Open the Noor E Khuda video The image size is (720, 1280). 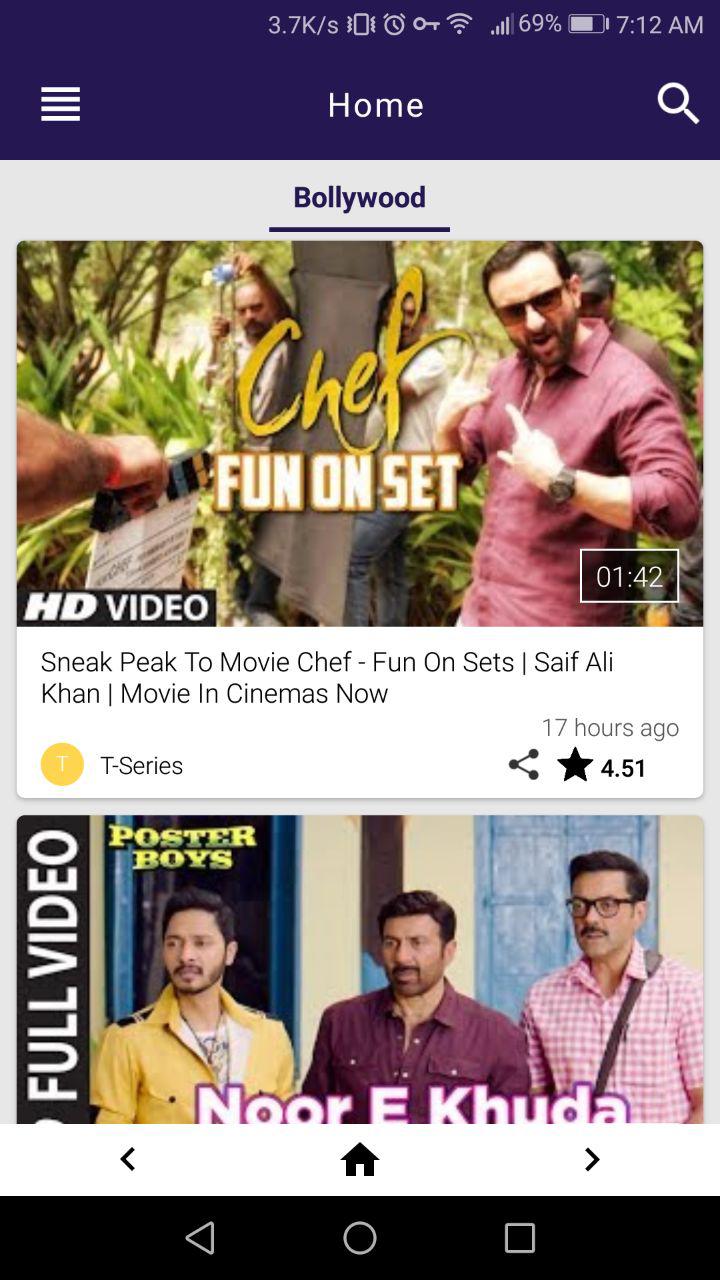click(360, 969)
